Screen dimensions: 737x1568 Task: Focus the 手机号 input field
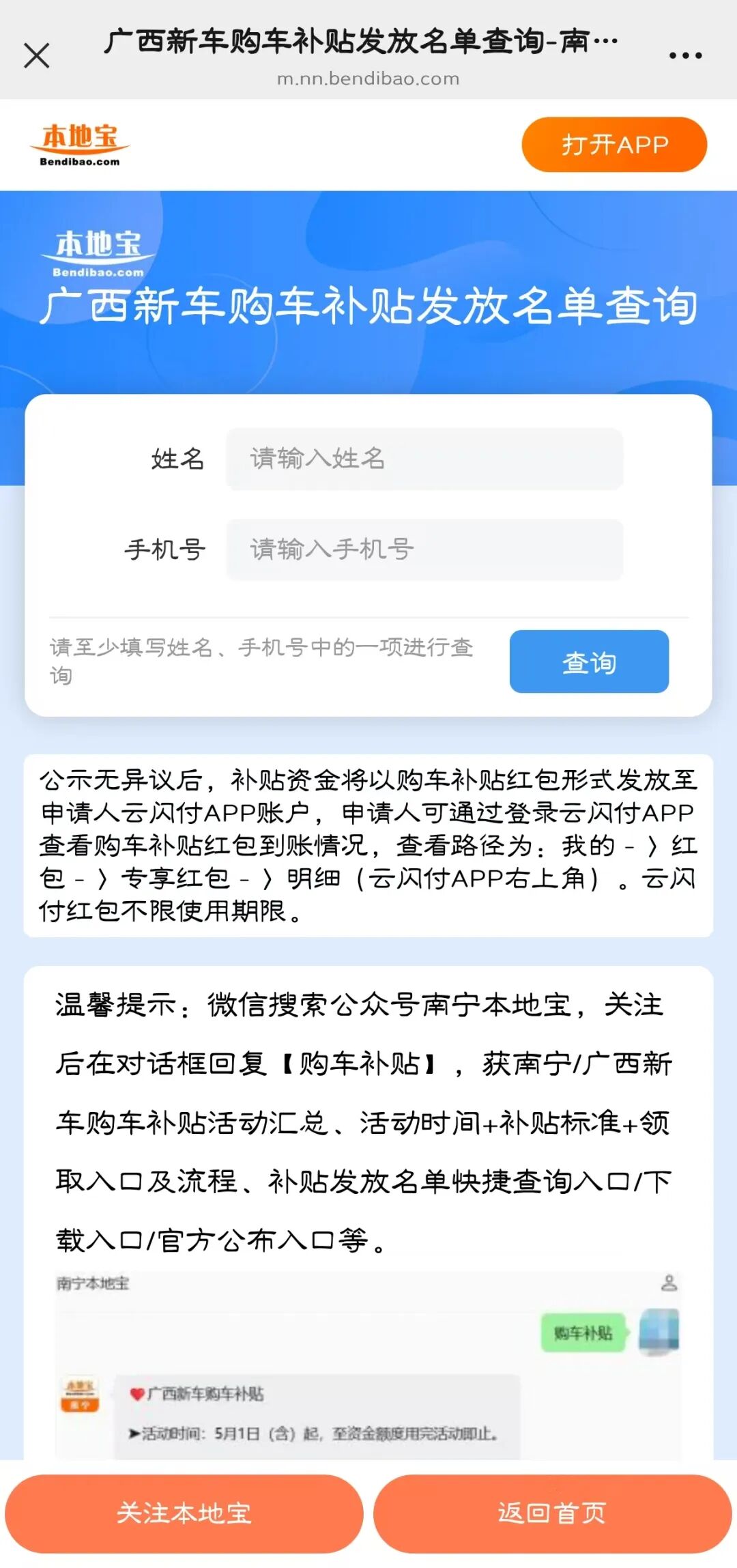click(x=424, y=550)
